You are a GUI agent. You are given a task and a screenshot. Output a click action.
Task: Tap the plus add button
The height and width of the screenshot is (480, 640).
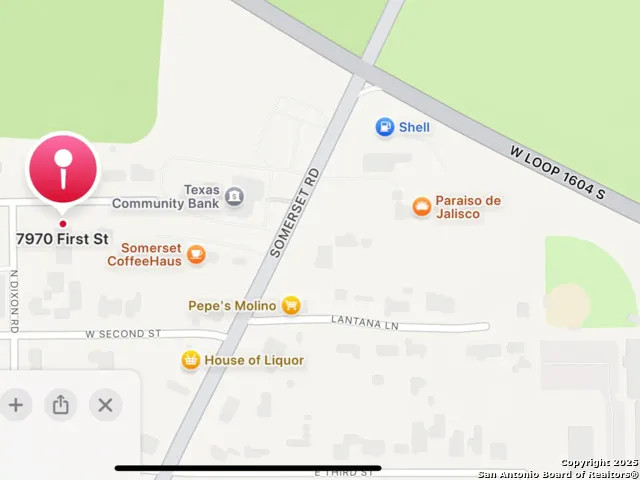(x=16, y=405)
